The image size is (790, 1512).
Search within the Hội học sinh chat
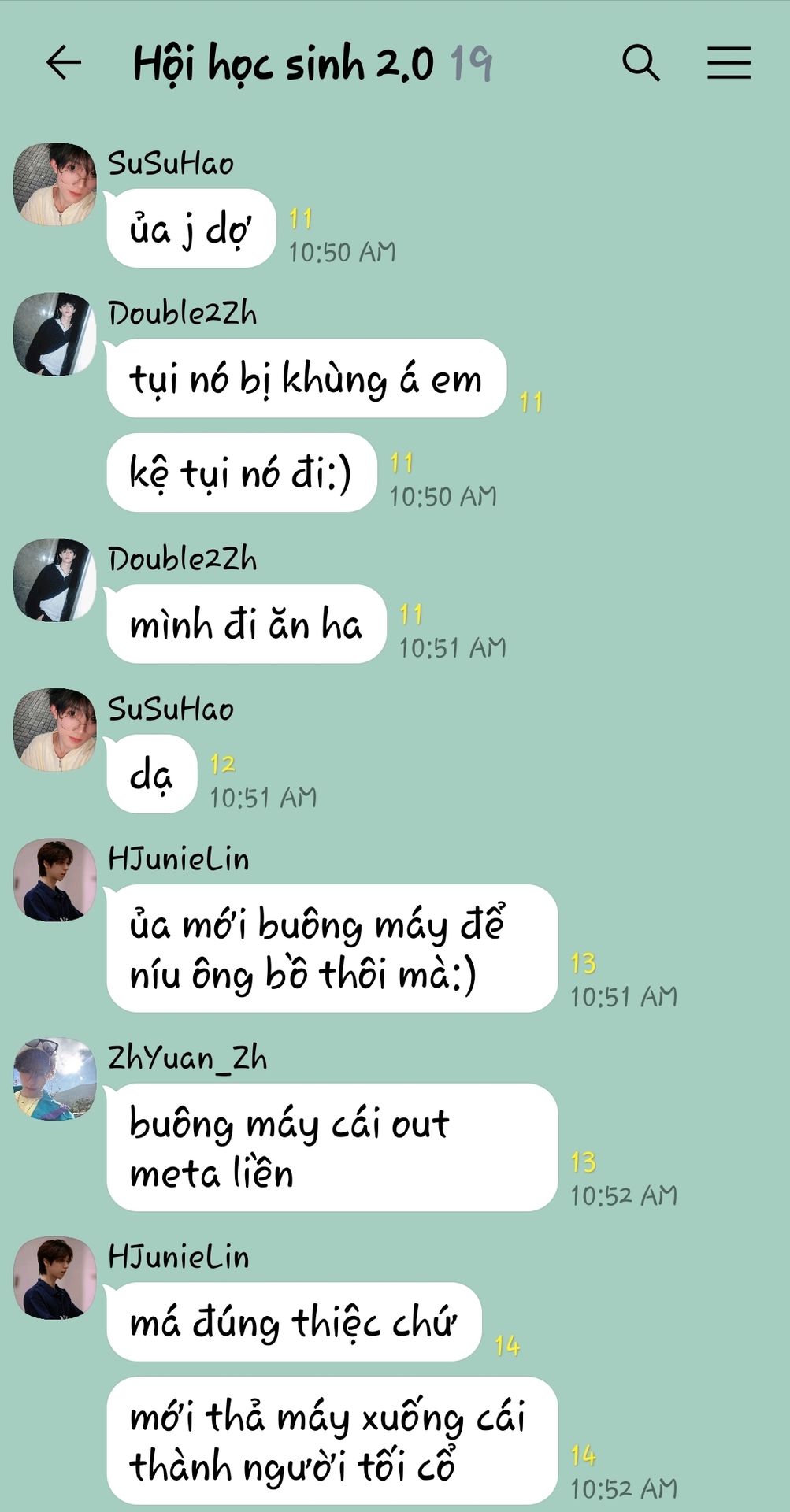[640, 63]
